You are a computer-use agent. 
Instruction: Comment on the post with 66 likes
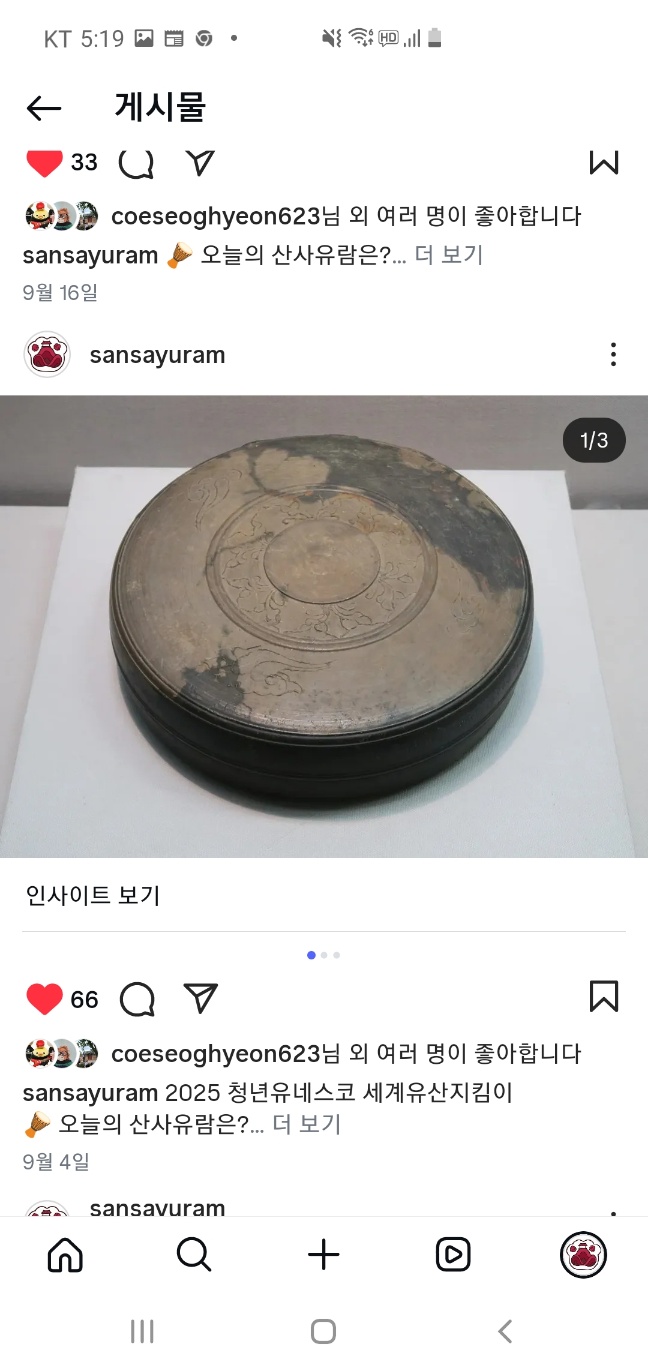[137, 999]
